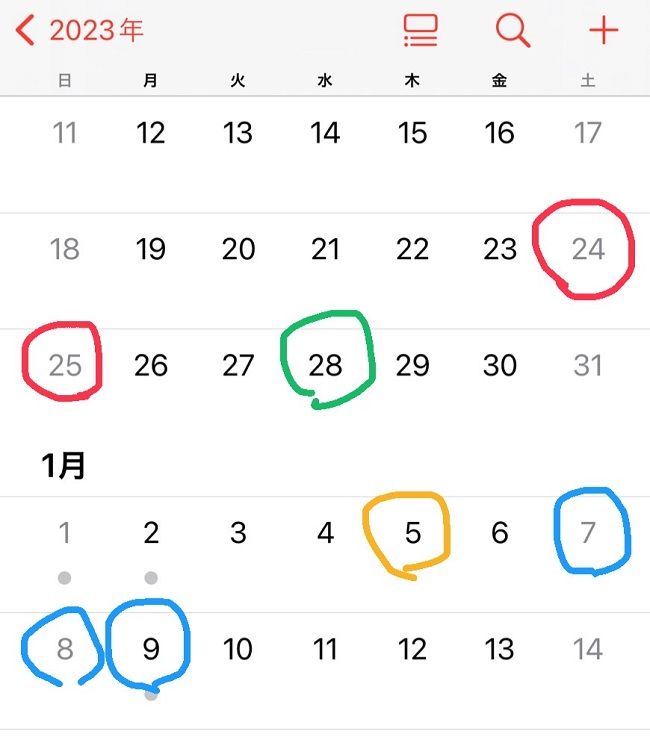This screenshot has height=737, width=650.
Task: Choose January 8
Action: [x=65, y=649]
